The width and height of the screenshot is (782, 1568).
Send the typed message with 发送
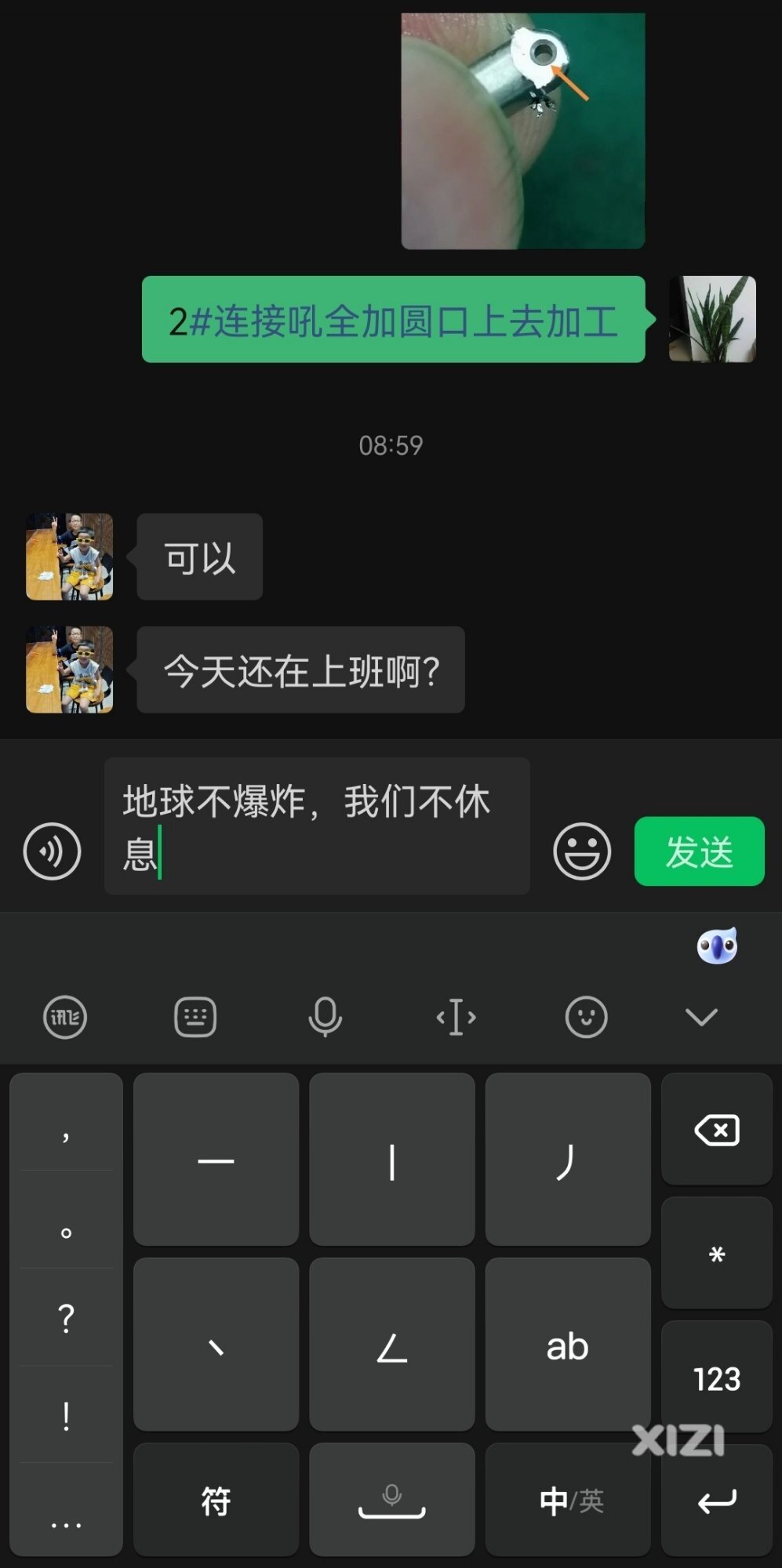(699, 851)
